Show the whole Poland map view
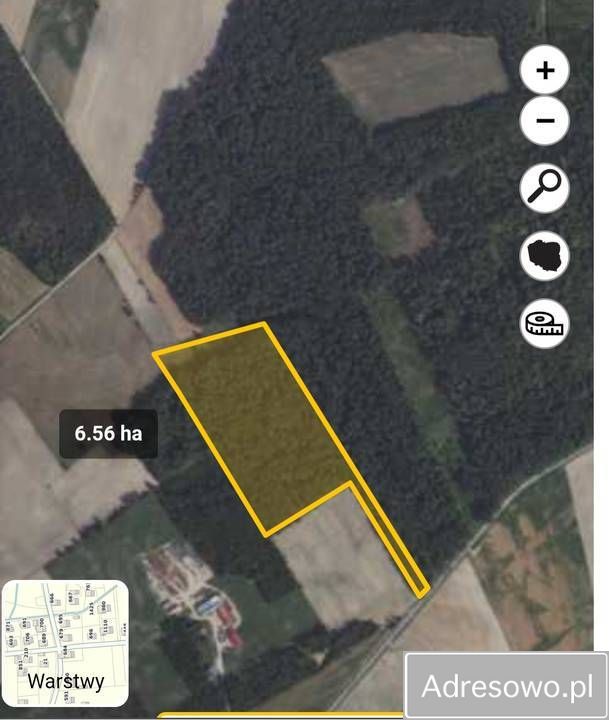This screenshot has height=720, width=609. click(x=545, y=255)
